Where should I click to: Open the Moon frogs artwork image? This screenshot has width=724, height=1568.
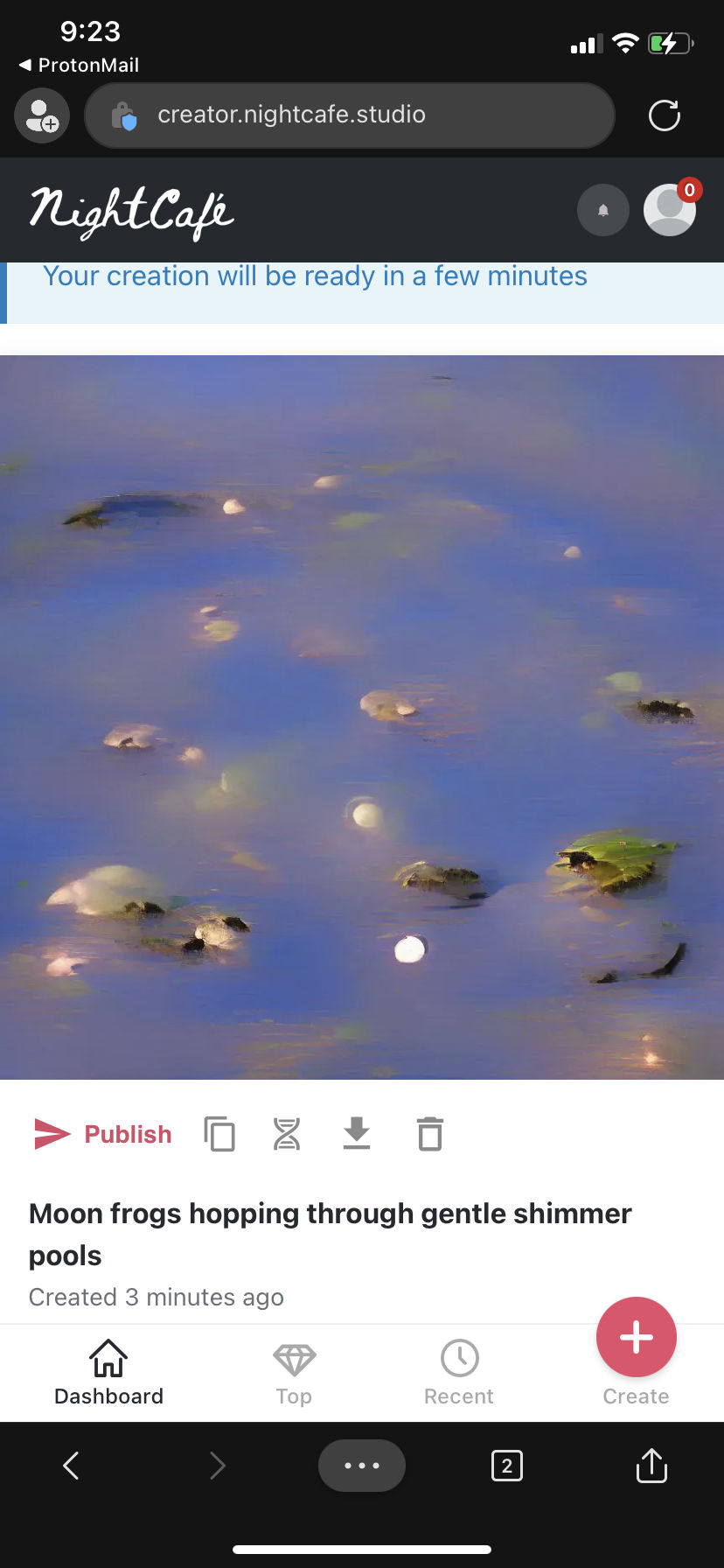pos(362,717)
